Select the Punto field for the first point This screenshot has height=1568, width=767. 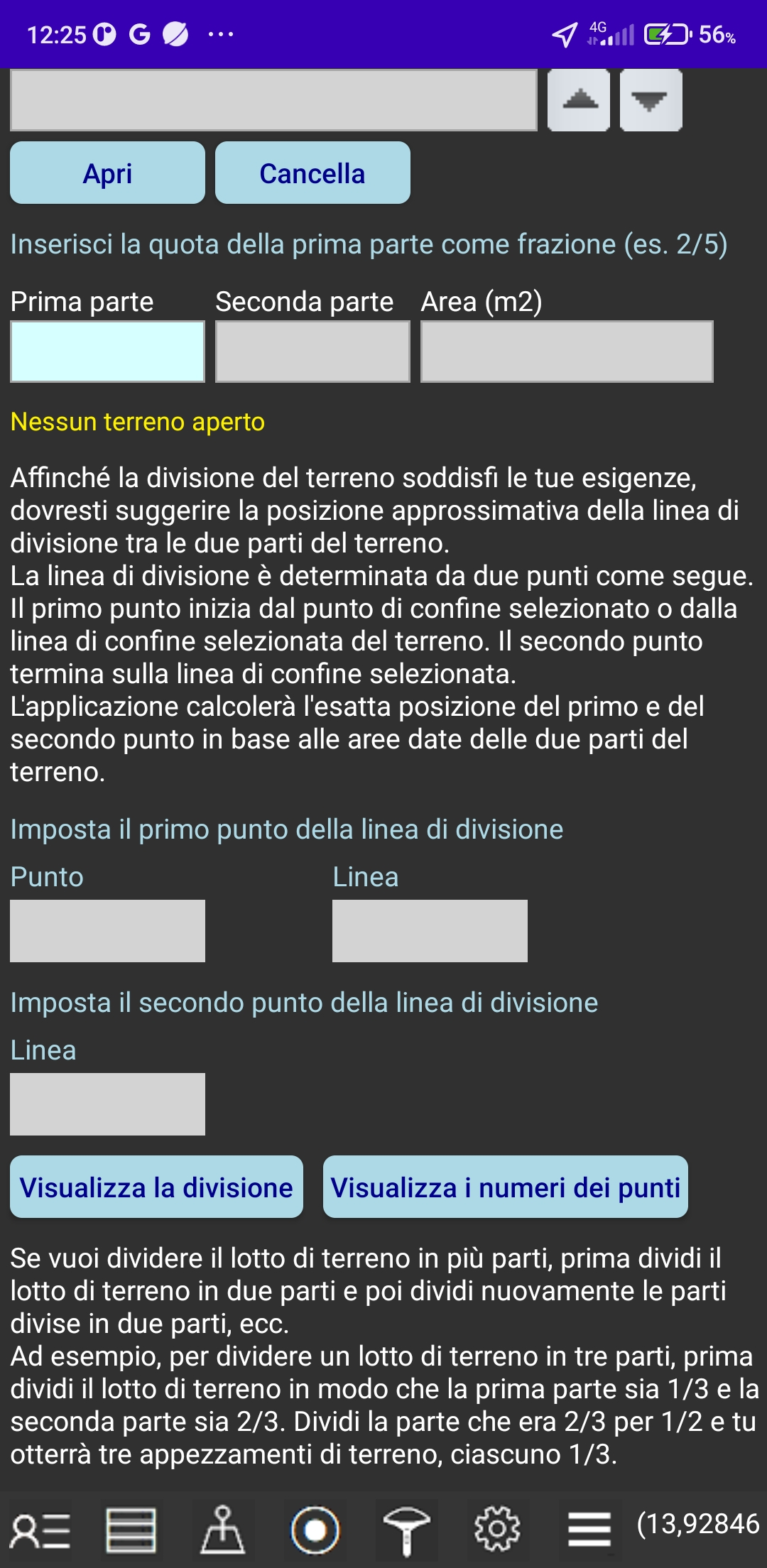[x=107, y=931]
